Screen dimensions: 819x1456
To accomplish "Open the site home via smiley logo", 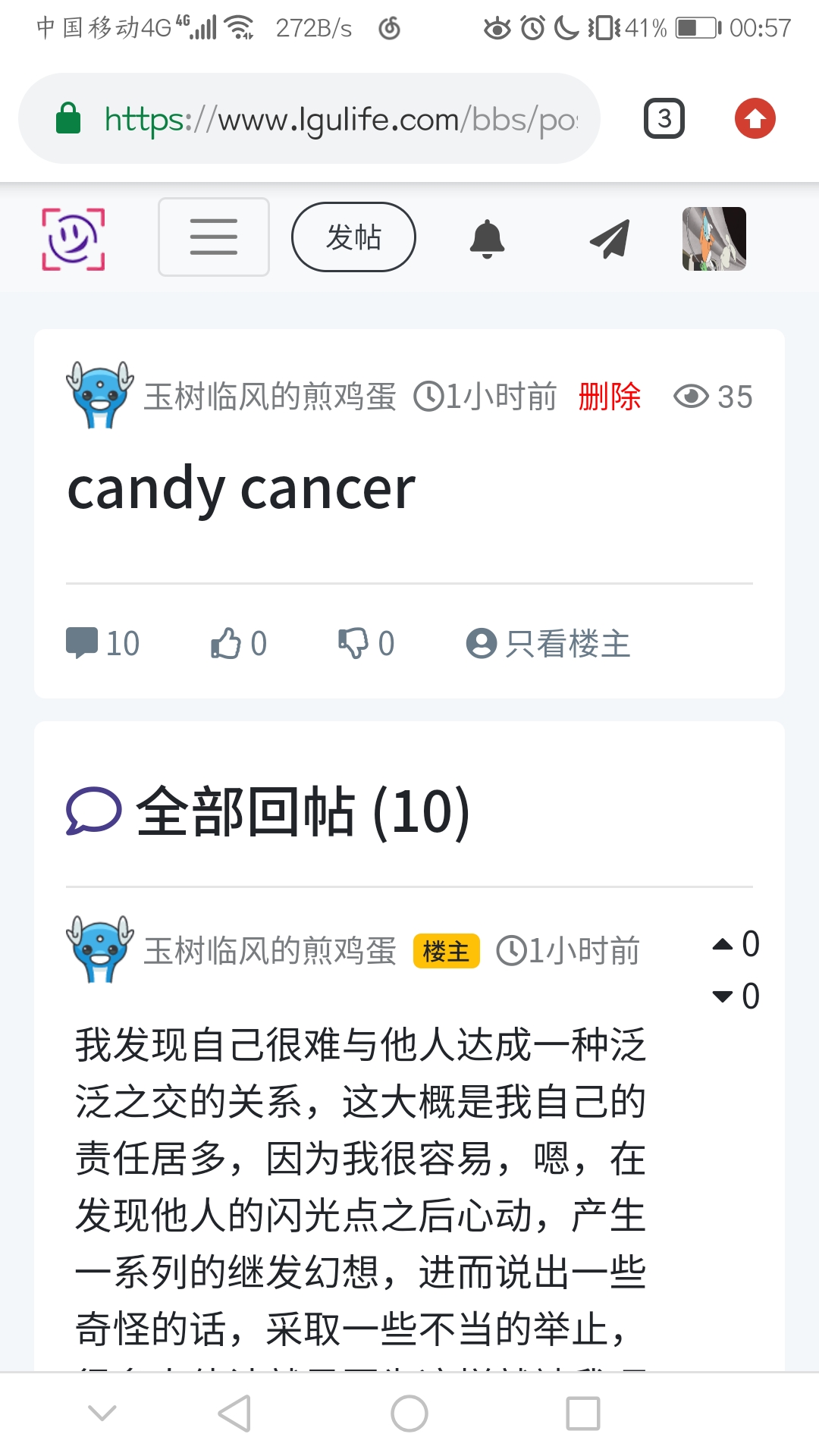I will pos(73,239).
